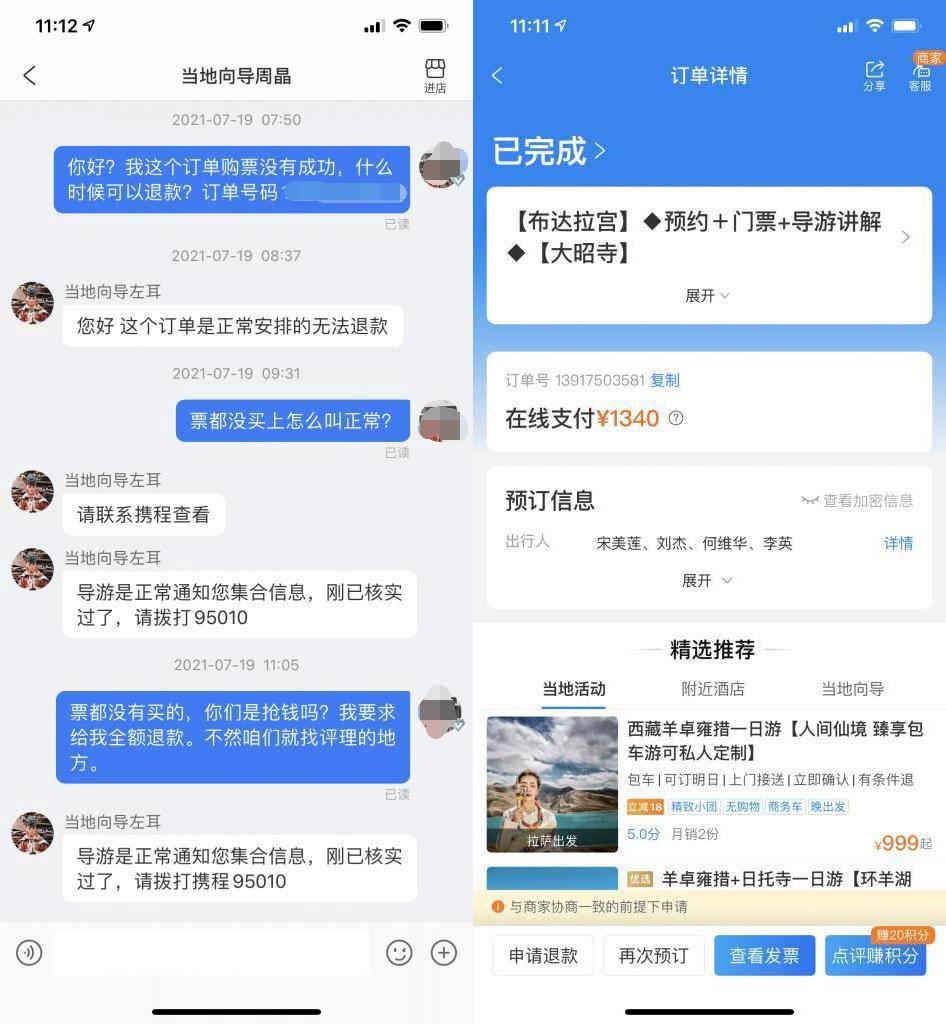Viewport: 946px width, 1024px height.
Task: Open the 详情 link for travelers
Action: point(898,543)
